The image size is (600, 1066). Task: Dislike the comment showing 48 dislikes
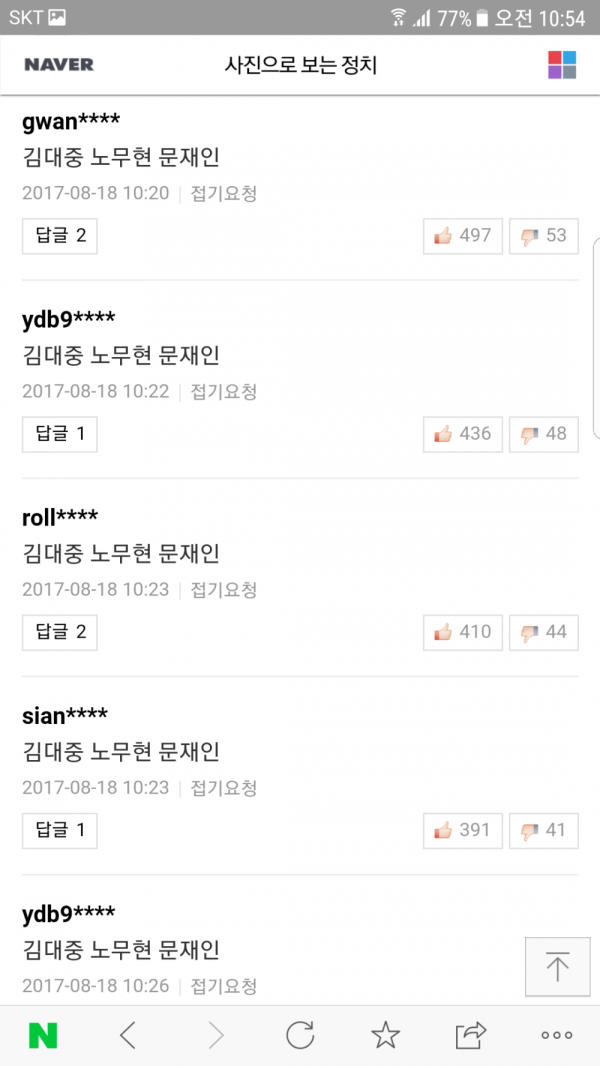coord(544,434)
